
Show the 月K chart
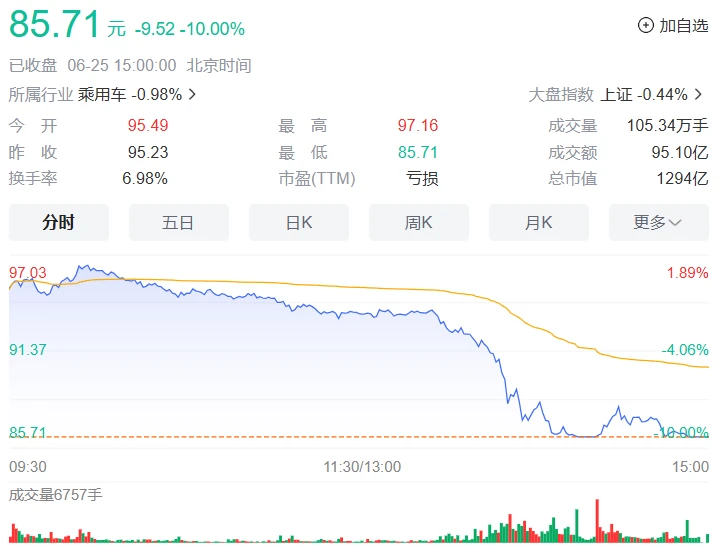(538, 222)
